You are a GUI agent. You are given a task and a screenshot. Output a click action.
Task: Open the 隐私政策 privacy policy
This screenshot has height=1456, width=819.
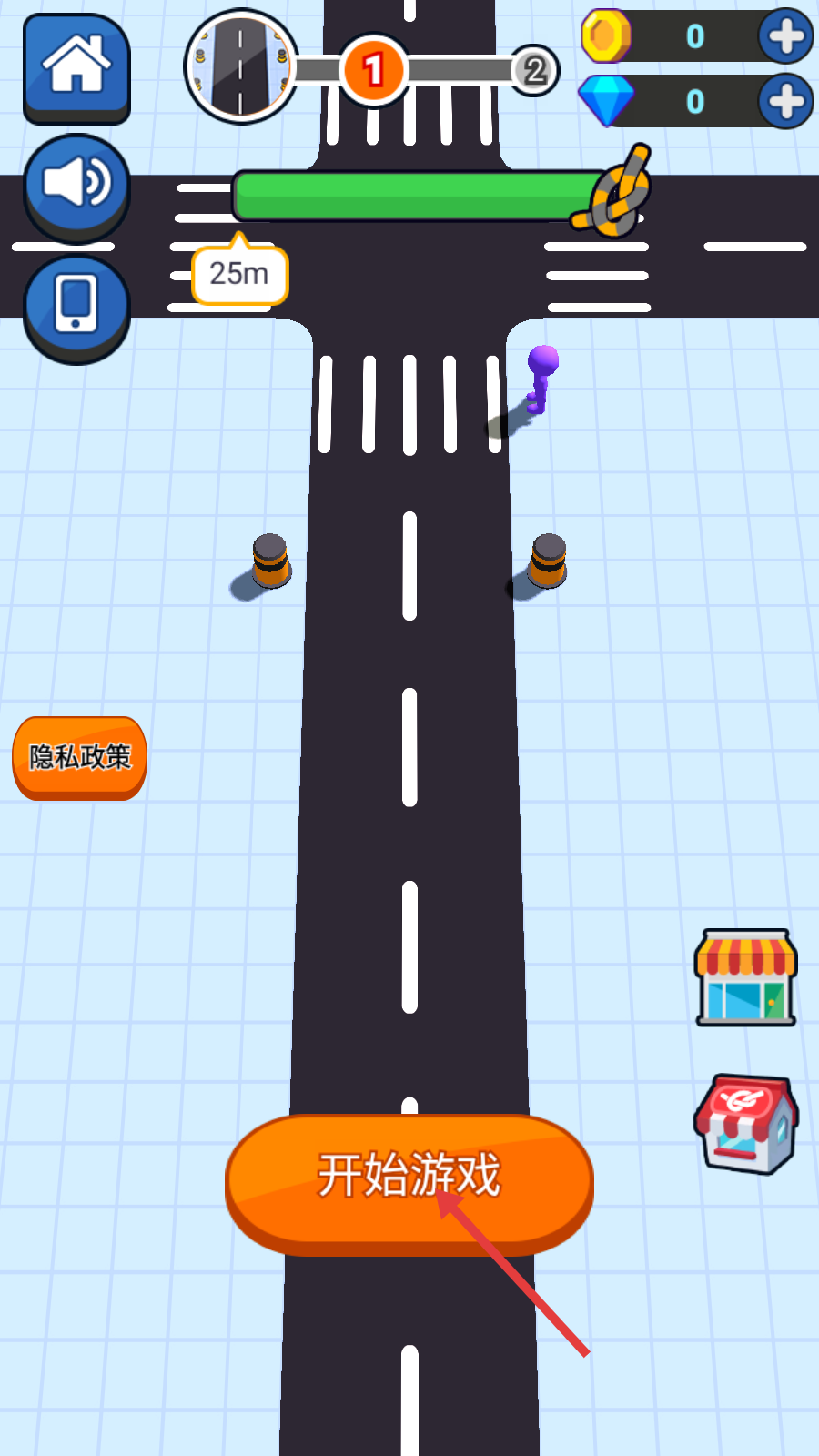(x=80, y=756)
